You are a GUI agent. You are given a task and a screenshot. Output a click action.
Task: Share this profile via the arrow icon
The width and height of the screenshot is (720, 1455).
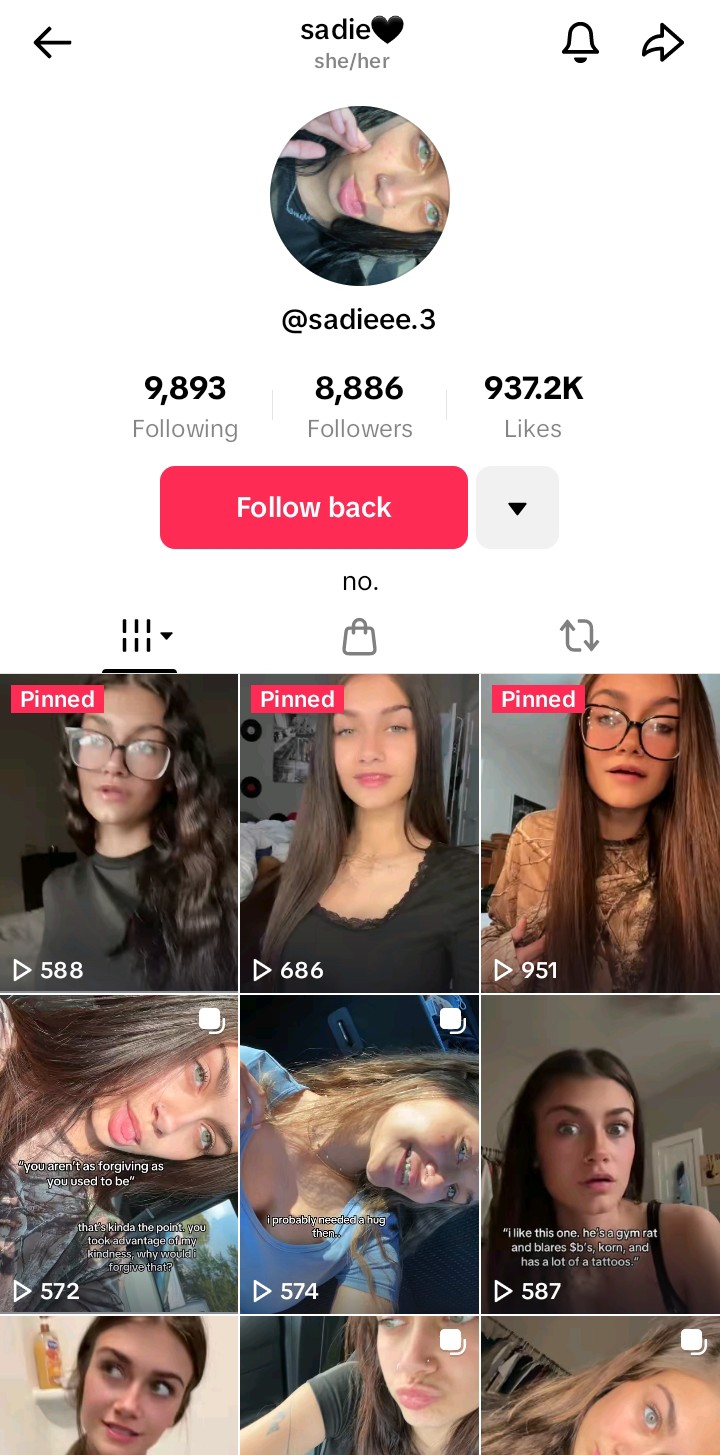[662, 43]
